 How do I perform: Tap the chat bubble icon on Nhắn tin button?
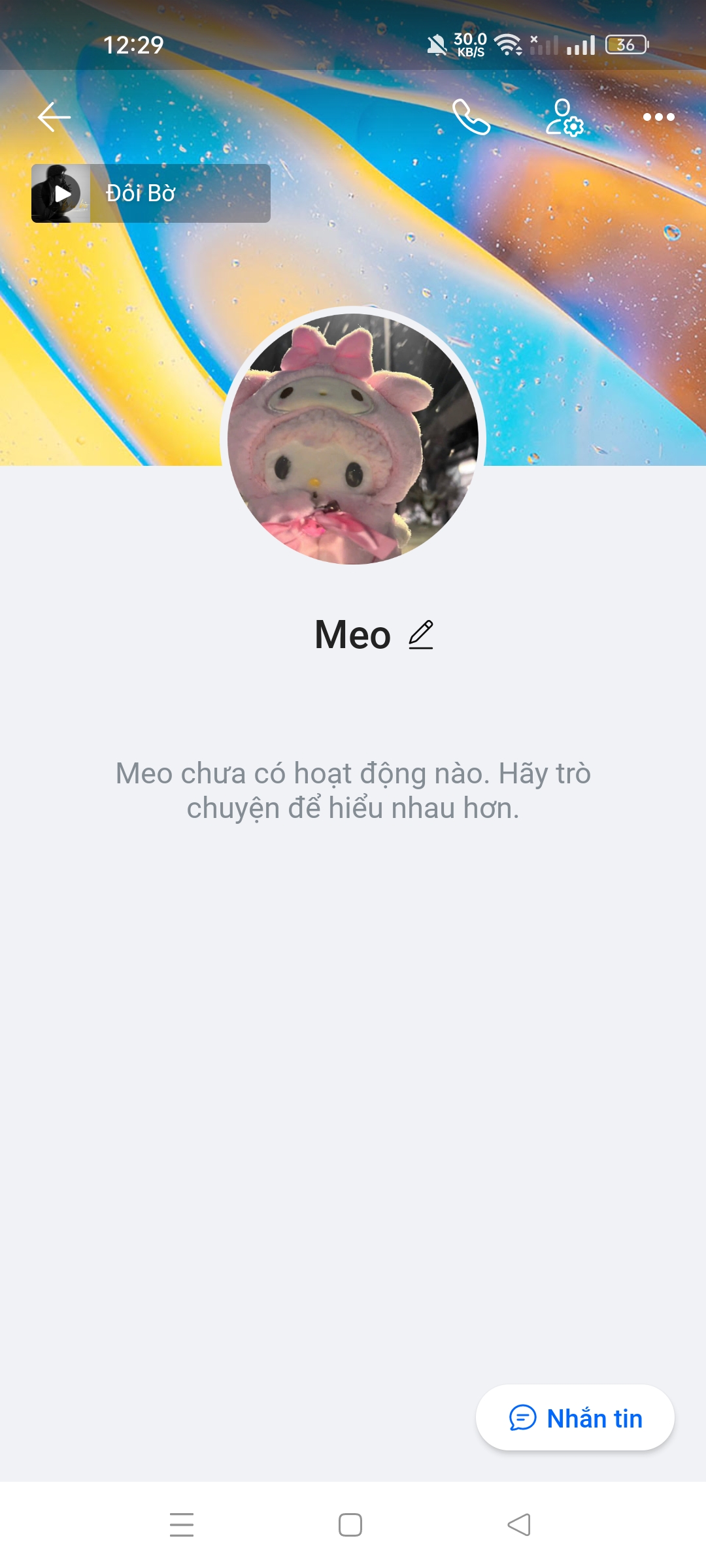coord(523,1418)
